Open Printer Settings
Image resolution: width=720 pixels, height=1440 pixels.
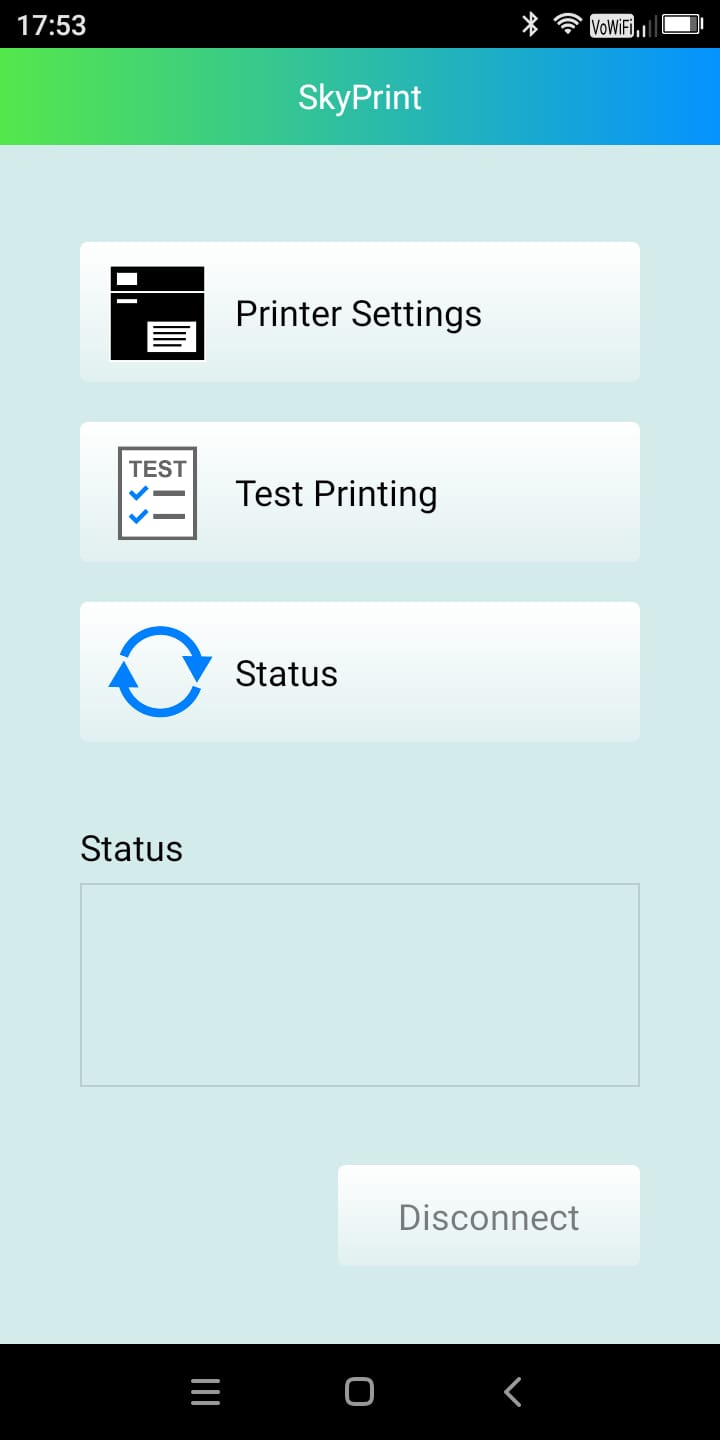point(360,312)
